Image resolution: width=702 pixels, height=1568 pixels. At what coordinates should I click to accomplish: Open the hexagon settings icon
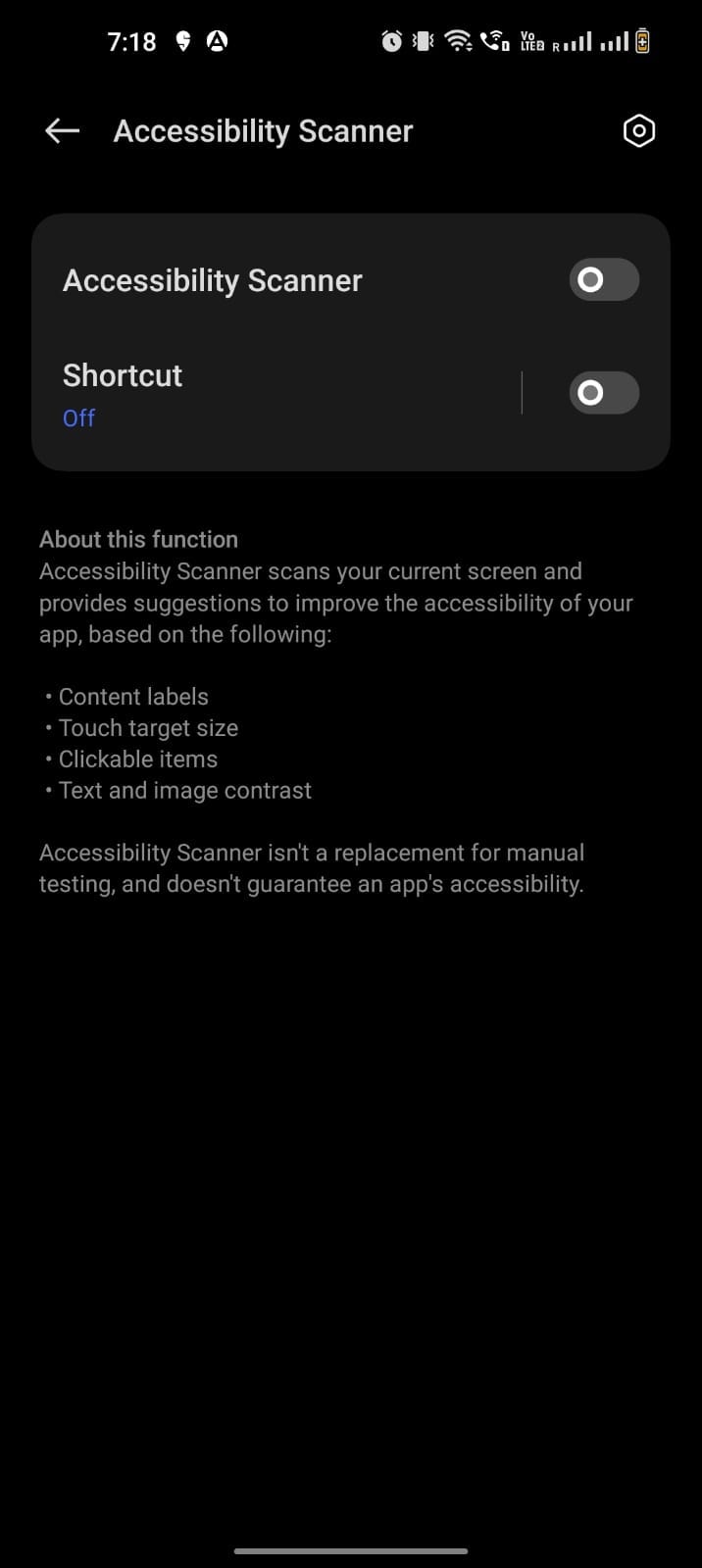click(638, 130)
